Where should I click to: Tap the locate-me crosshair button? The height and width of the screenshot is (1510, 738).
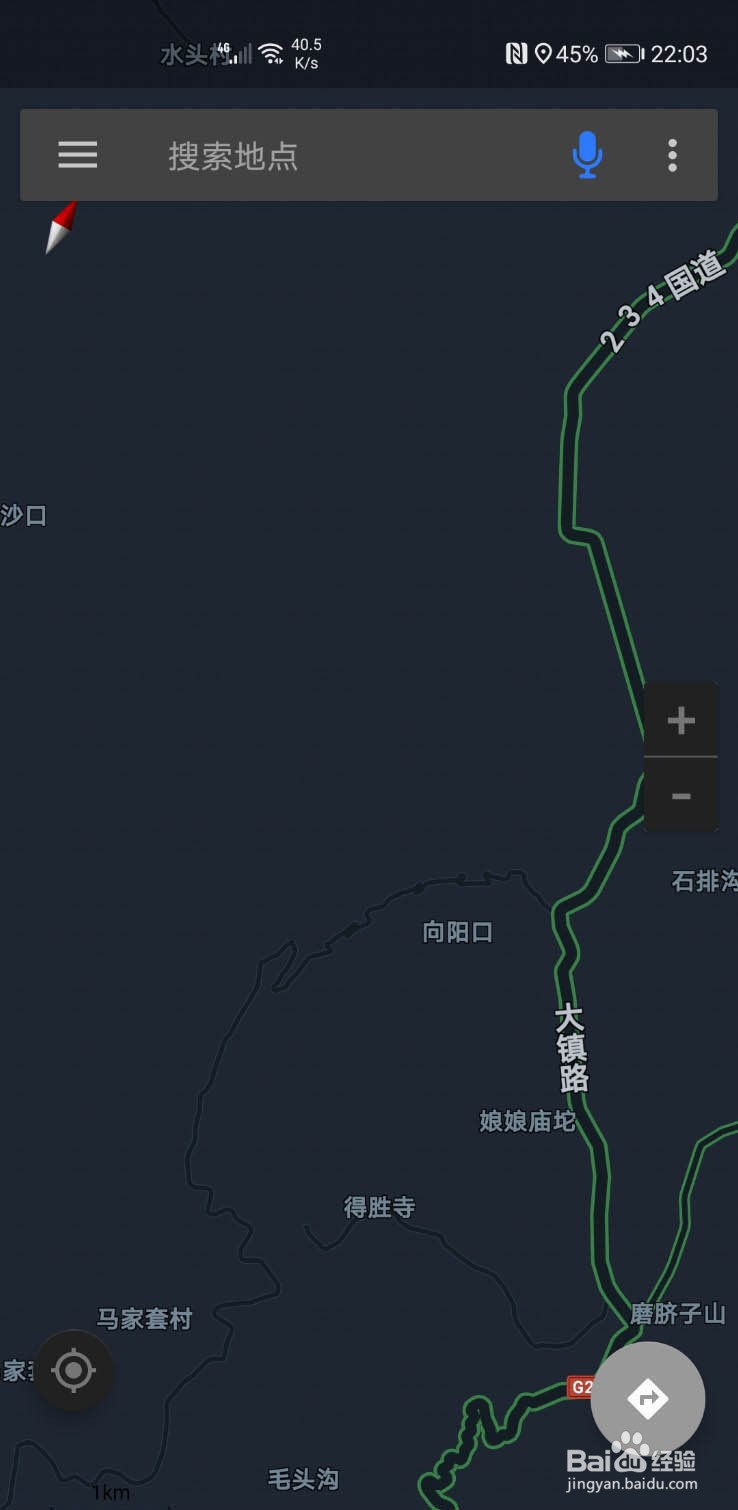[72, 1371]
